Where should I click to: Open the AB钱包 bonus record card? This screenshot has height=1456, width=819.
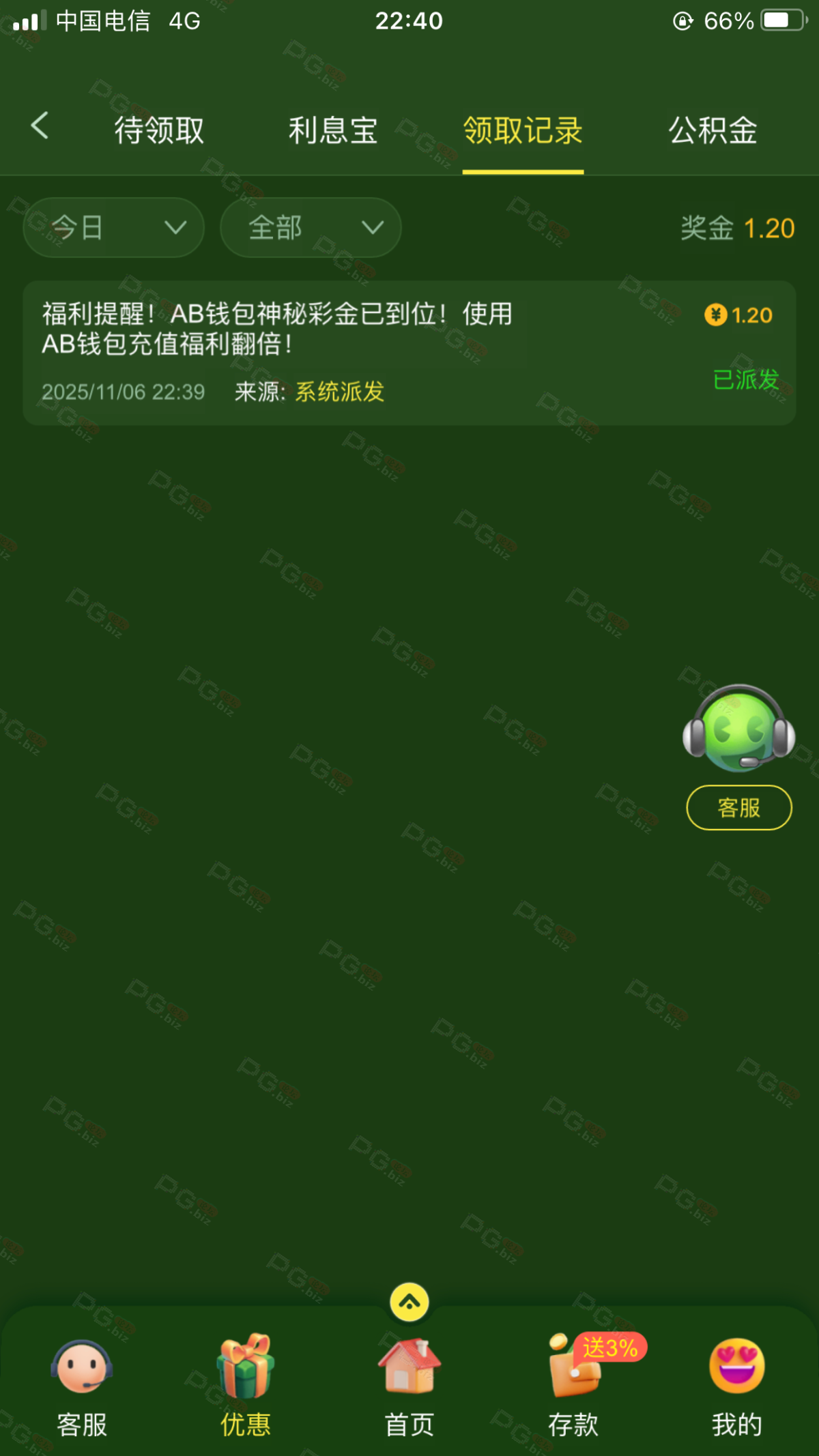408,353
